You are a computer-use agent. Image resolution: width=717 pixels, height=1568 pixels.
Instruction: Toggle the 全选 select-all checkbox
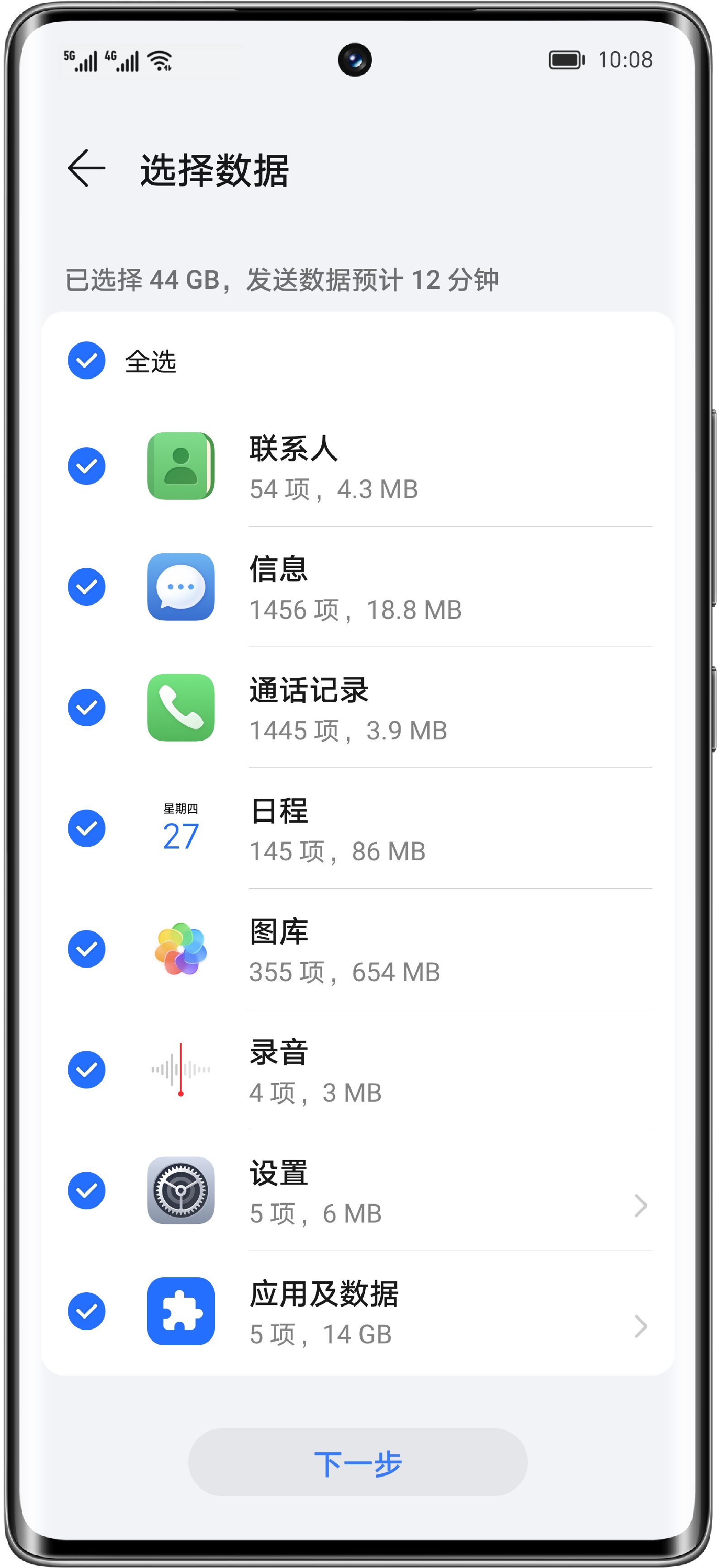click(86, 360)
